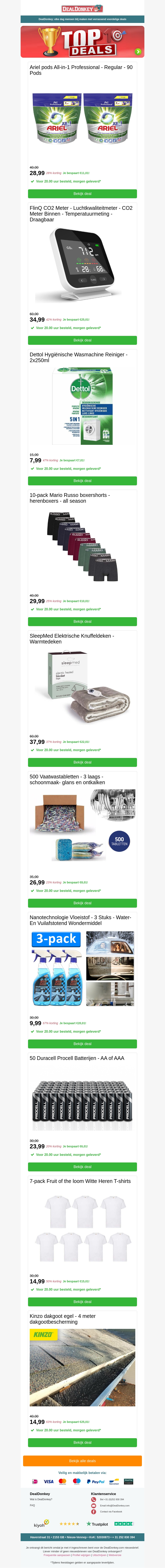165x1568 pixels.
Task: View deal for 500 Vaatwastabletten
Action: coord(82,903)
